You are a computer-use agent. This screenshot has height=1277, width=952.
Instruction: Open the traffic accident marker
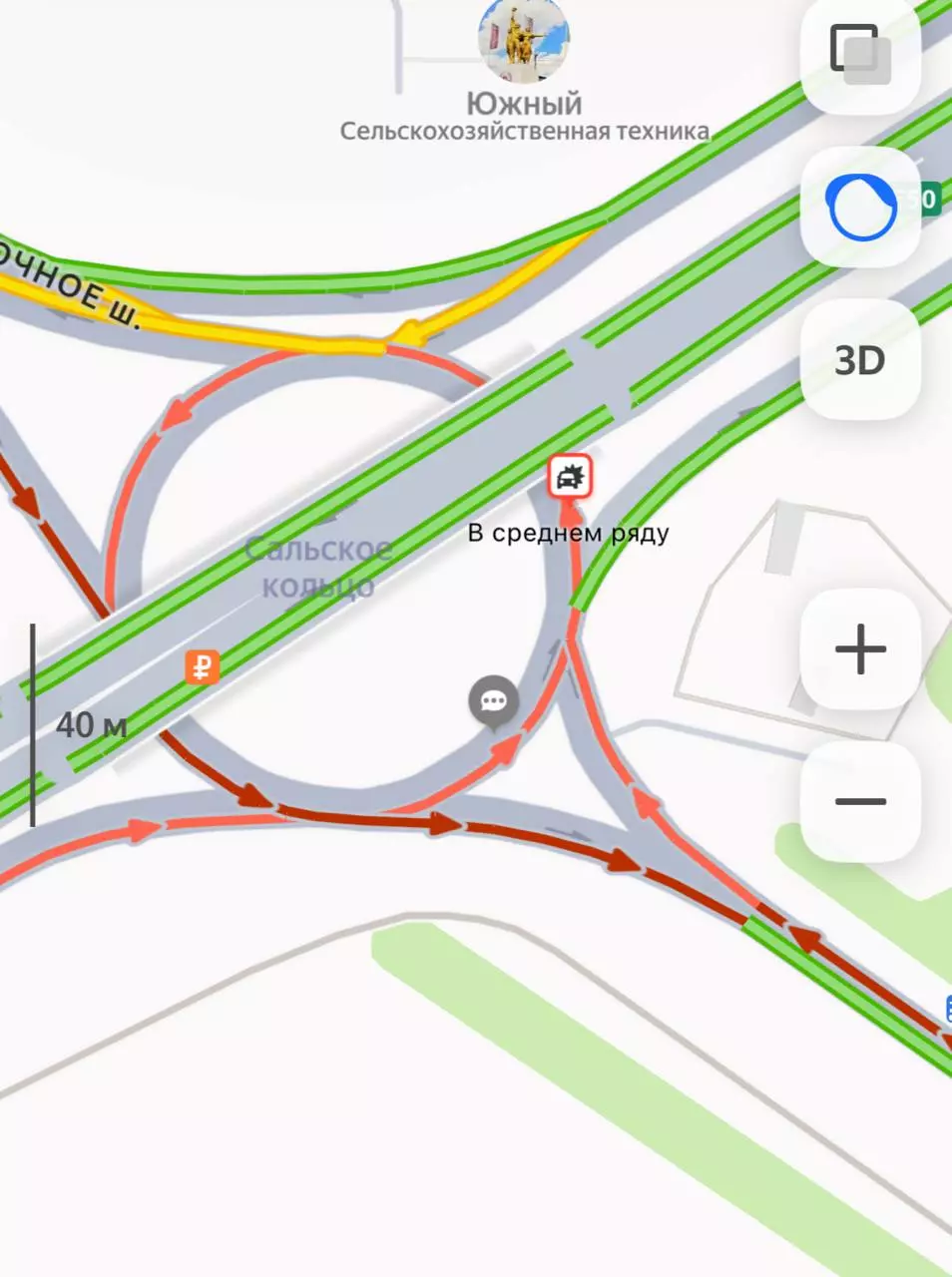point(571,477)
